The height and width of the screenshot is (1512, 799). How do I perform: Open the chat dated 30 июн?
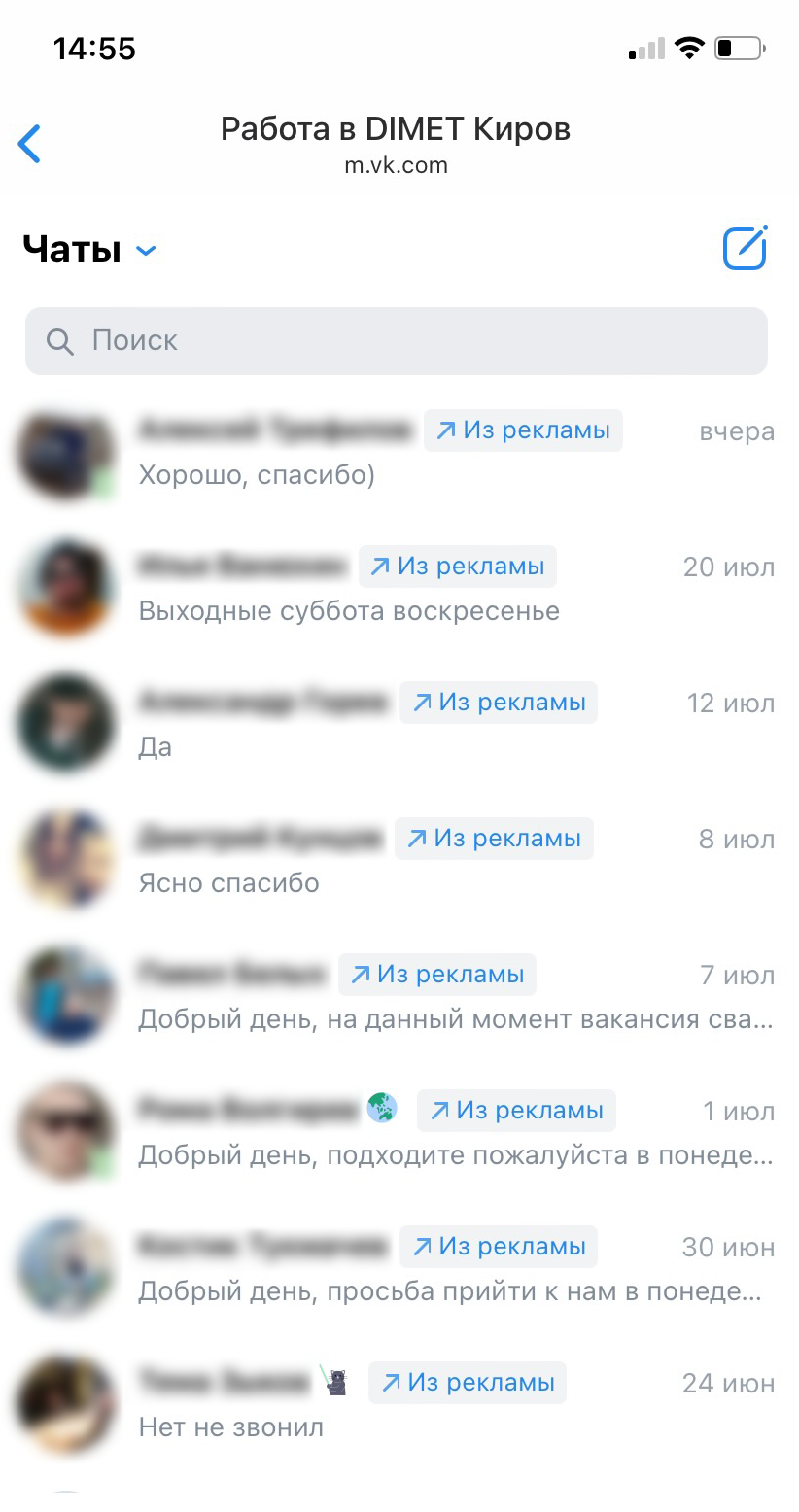(x=399, y=1269)
